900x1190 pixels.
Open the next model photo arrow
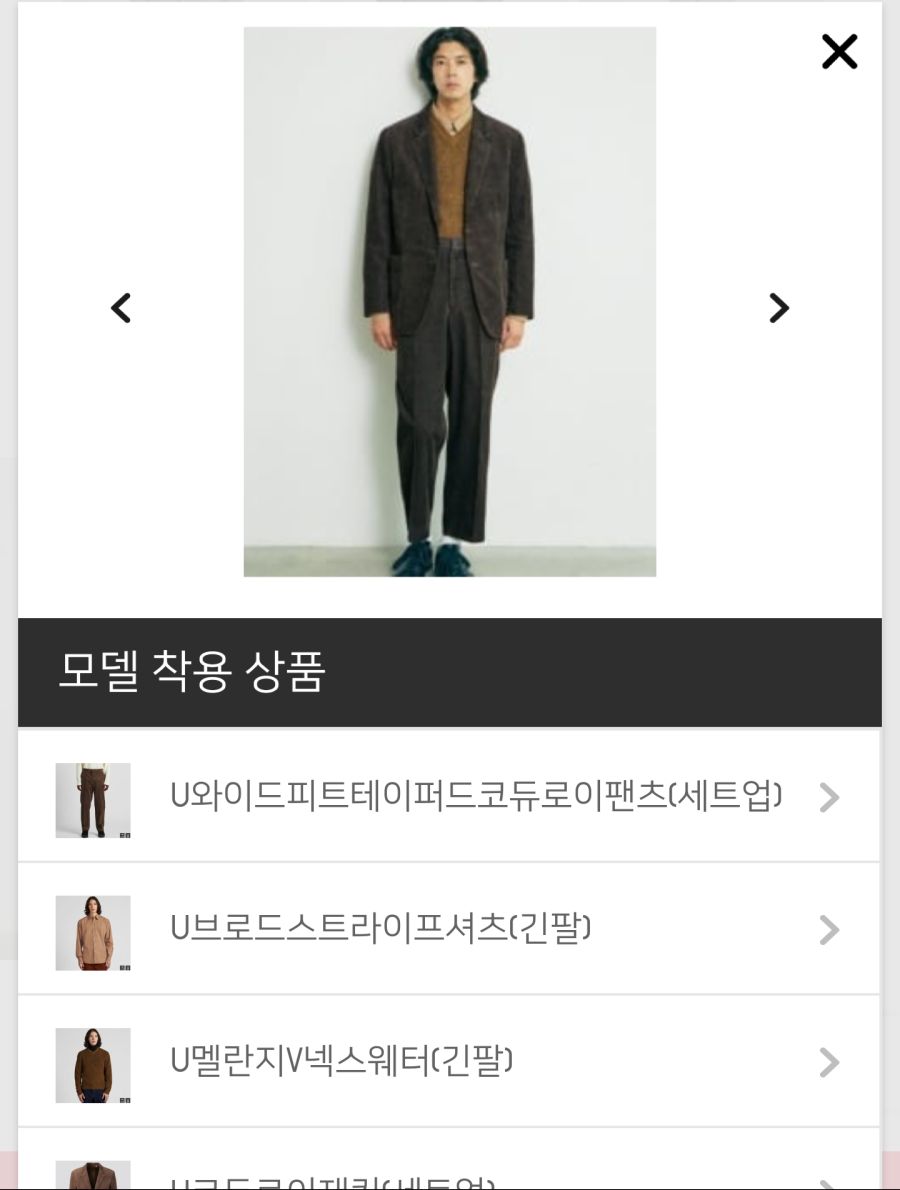(x=779, y=308)
